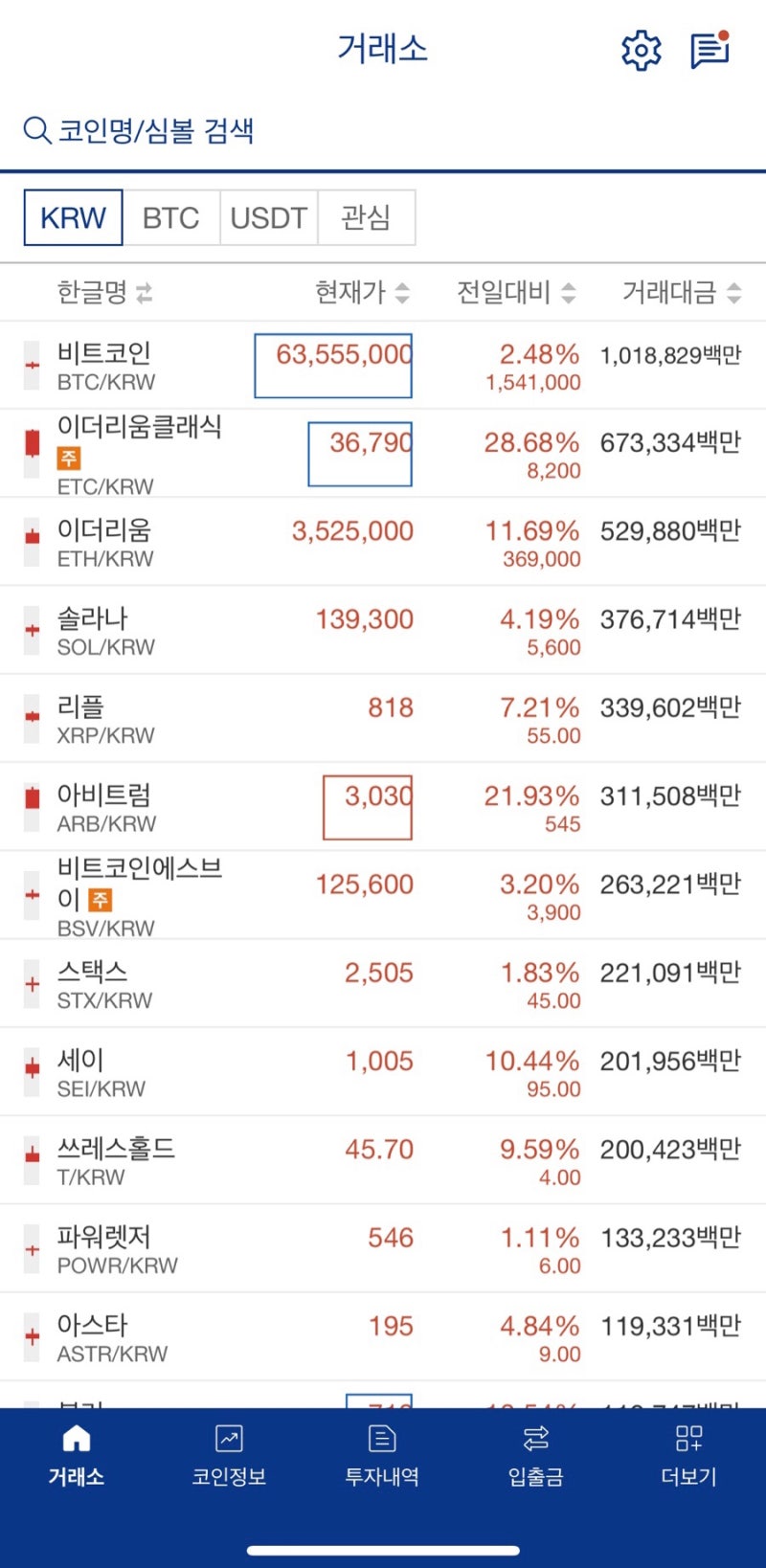This screenshot has width=766, height=1568.
Task: Open the announcements icon with notification dot
Action: 709,49
